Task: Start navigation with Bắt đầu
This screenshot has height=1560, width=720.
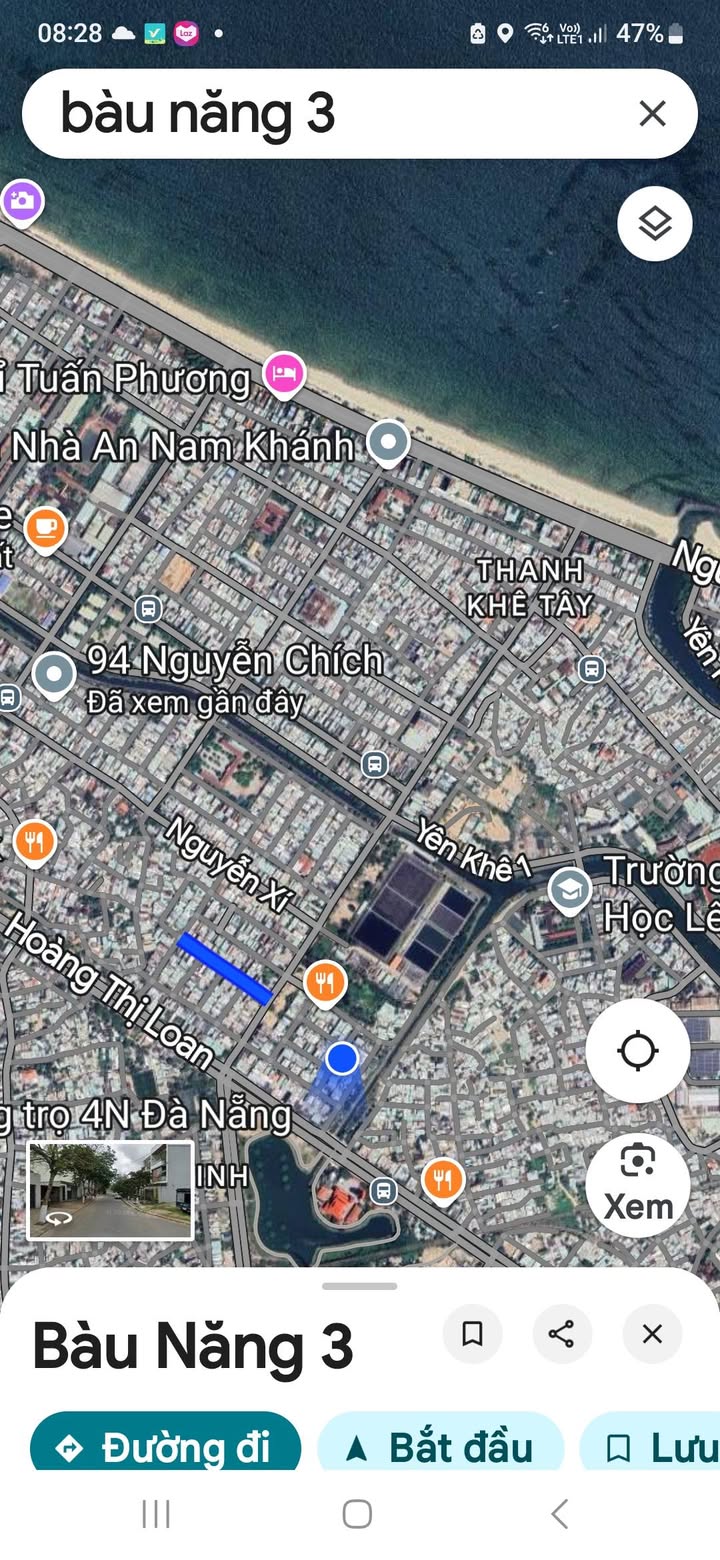Action: click(x=440, y=1446)
